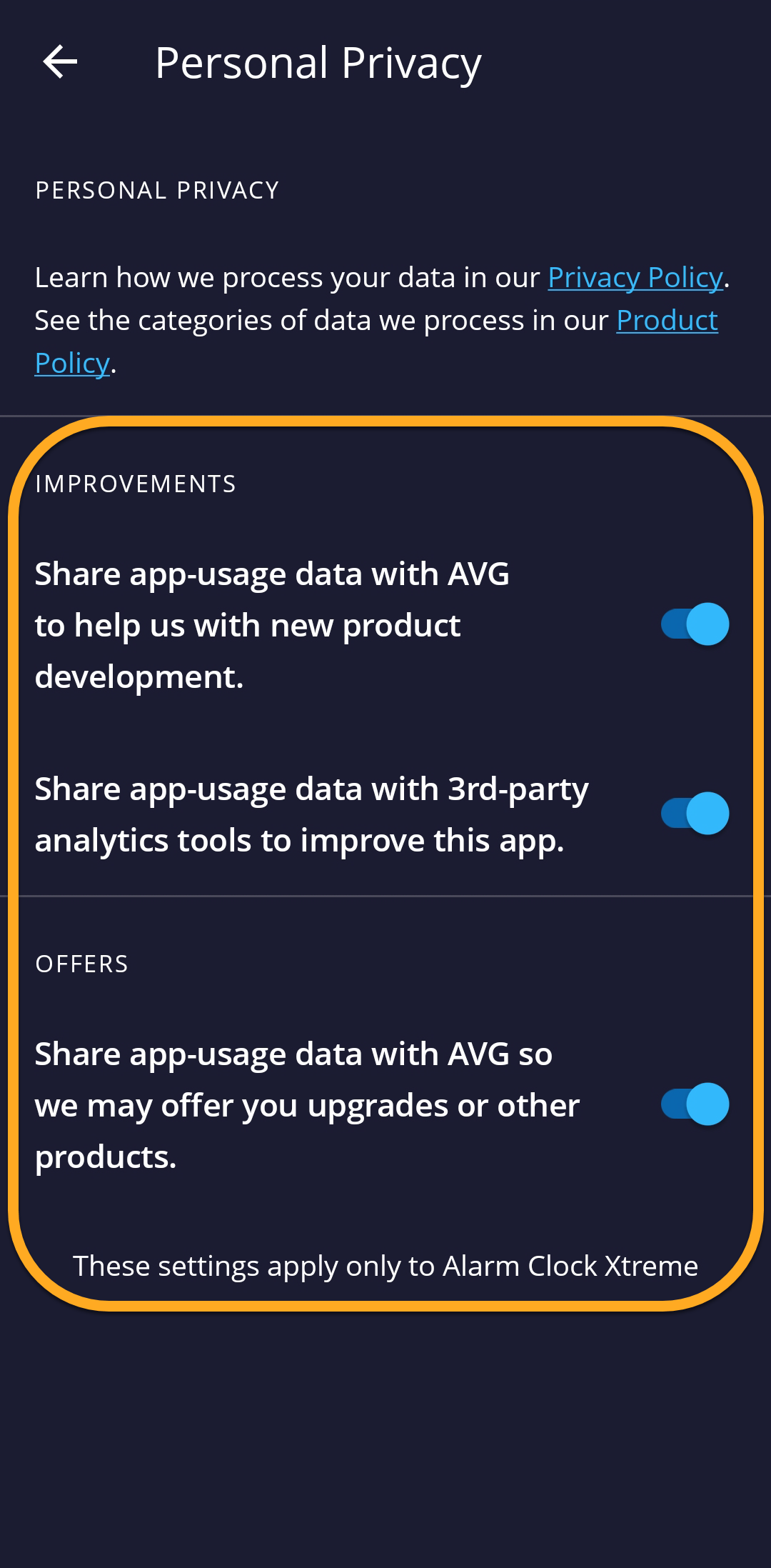This screenshot has width=771, height=1568.
Task: Toggle off upgrades and product offers sharing
Action: [x=694, y=1104]
